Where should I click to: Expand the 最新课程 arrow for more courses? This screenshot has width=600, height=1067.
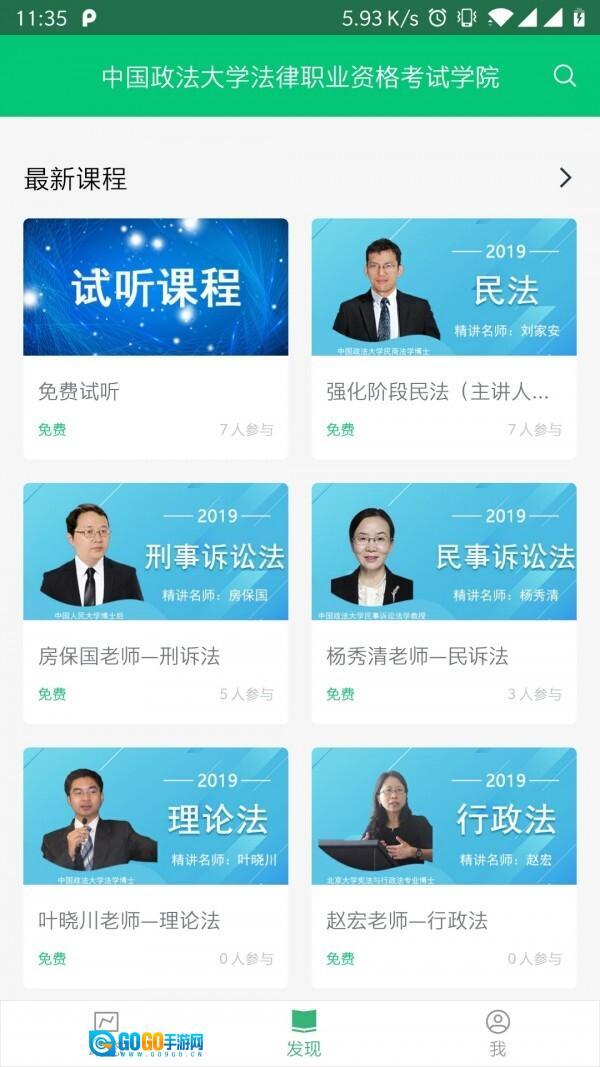tap(565, 178)
